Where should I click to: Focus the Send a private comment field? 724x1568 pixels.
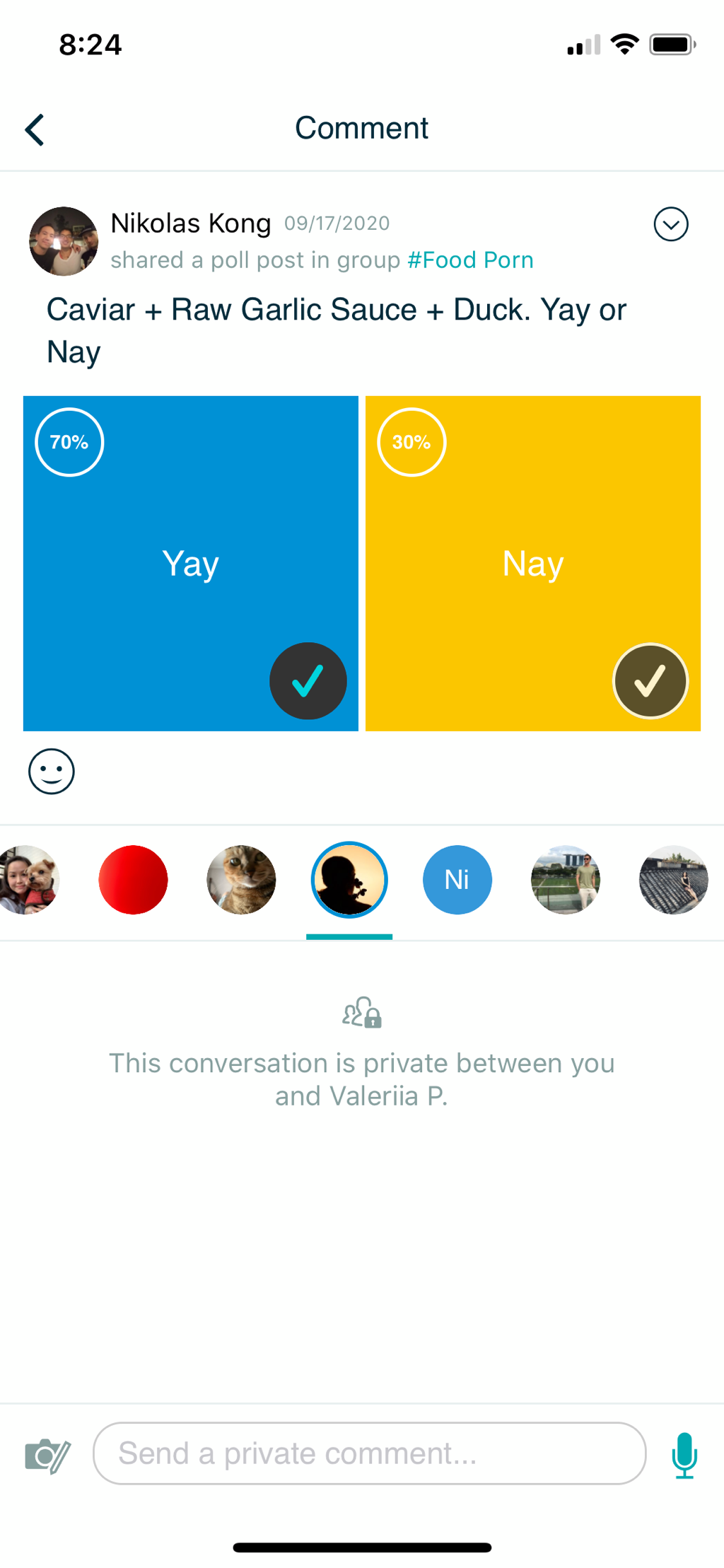(369, 1453)
